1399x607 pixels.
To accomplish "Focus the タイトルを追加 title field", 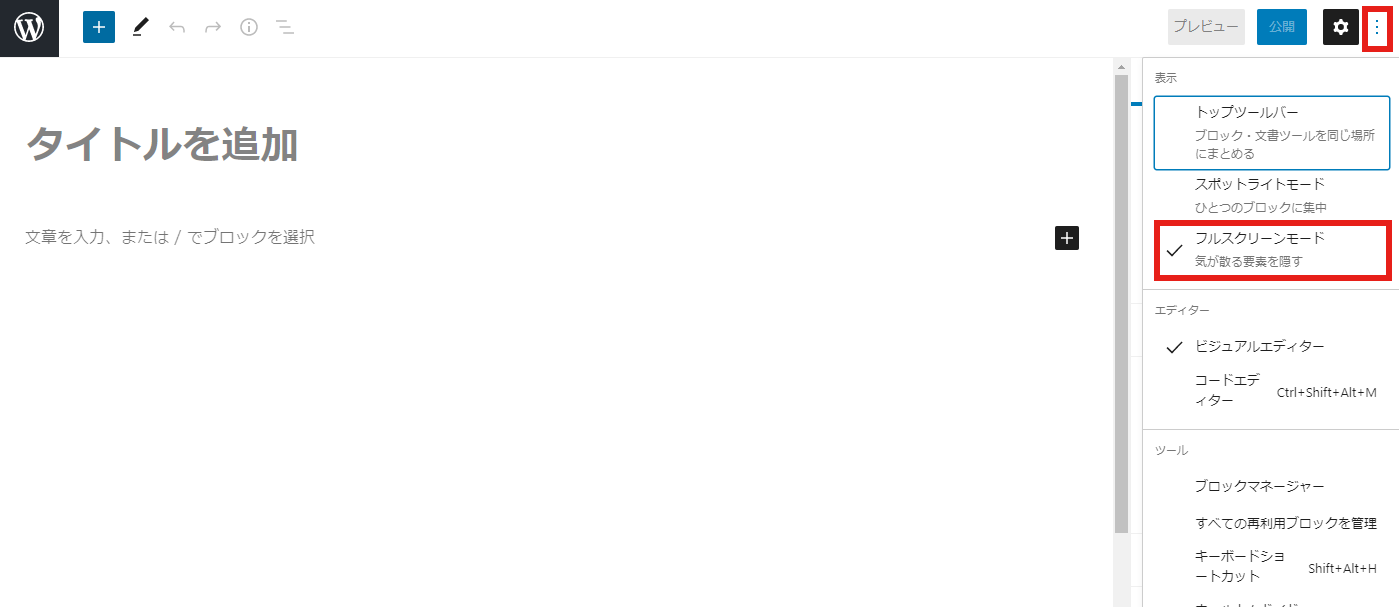I will point(162,145).
